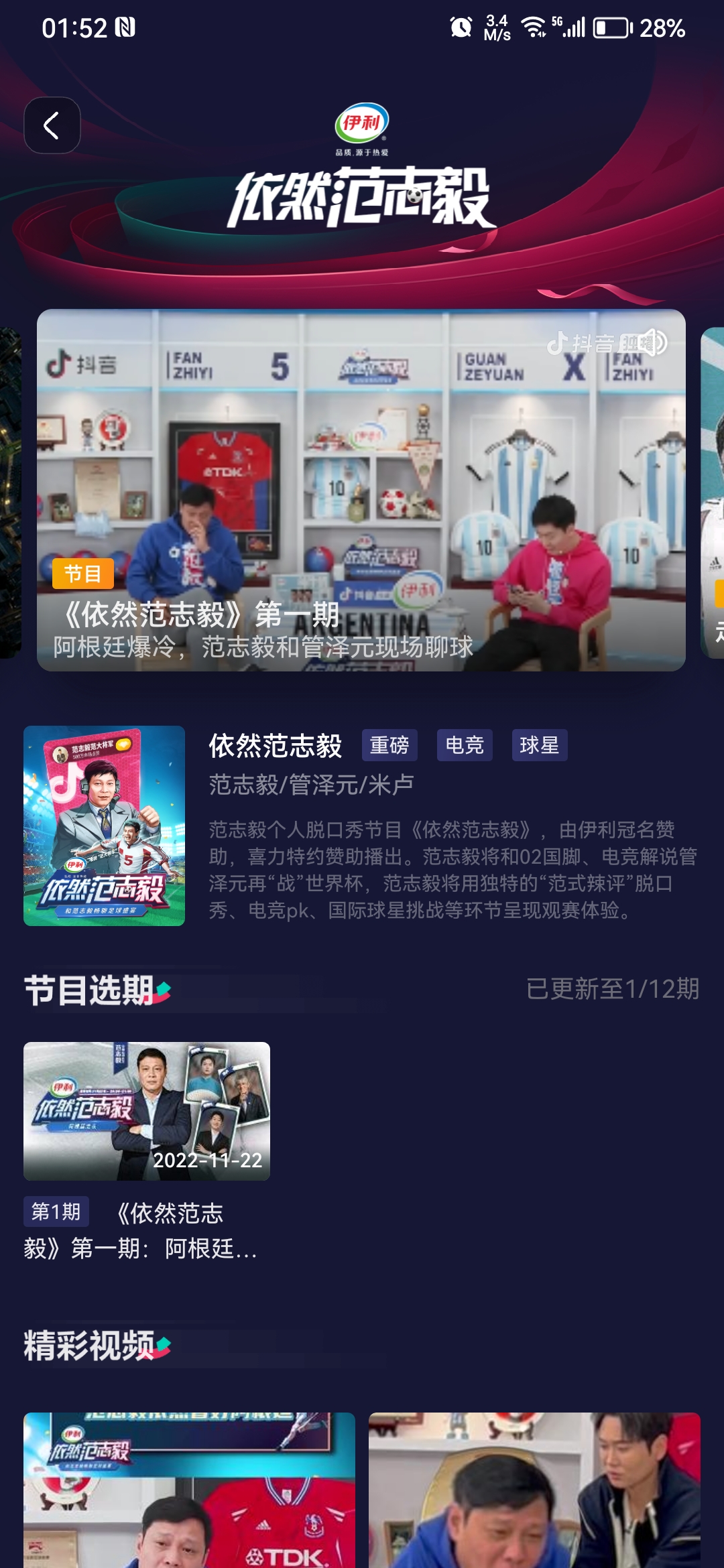Open episode 第1期 dated 2022-11-22
The image size is (724, 1568).
(147, 1111)
